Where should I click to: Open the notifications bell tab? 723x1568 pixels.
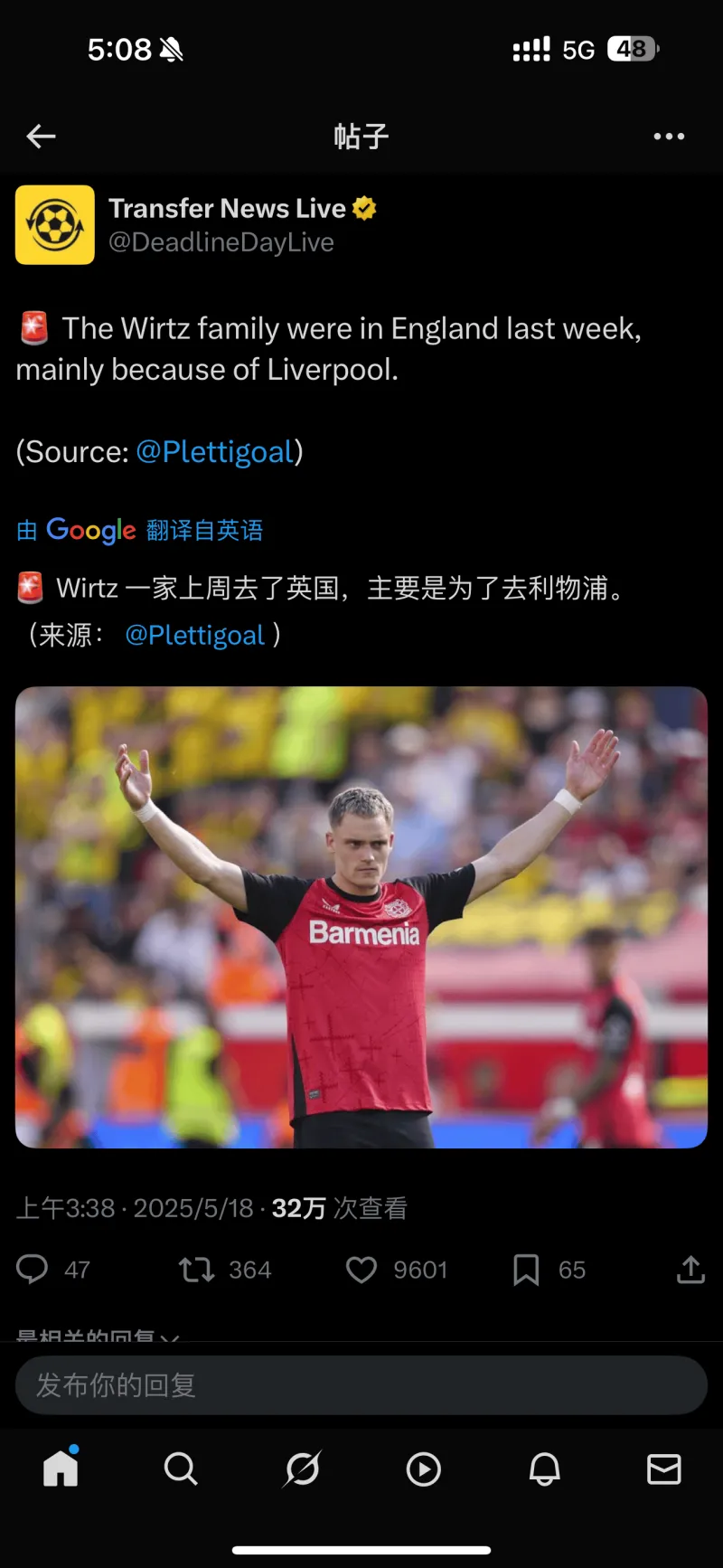[544, 1469]
